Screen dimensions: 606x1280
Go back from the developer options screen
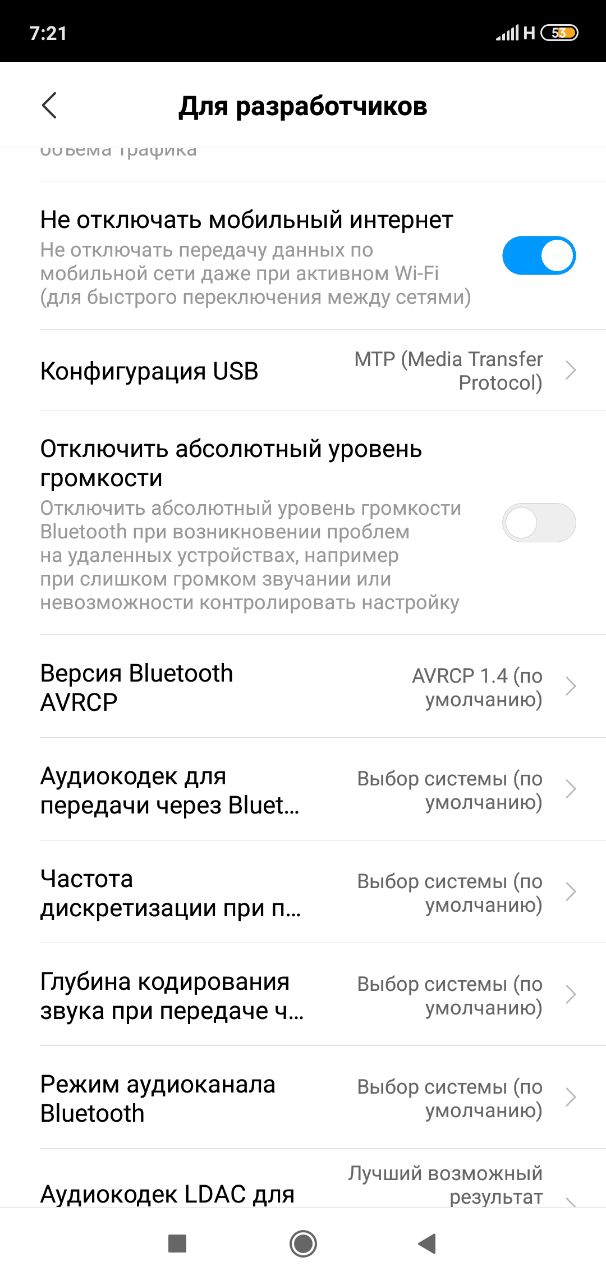tap(49, 106)
